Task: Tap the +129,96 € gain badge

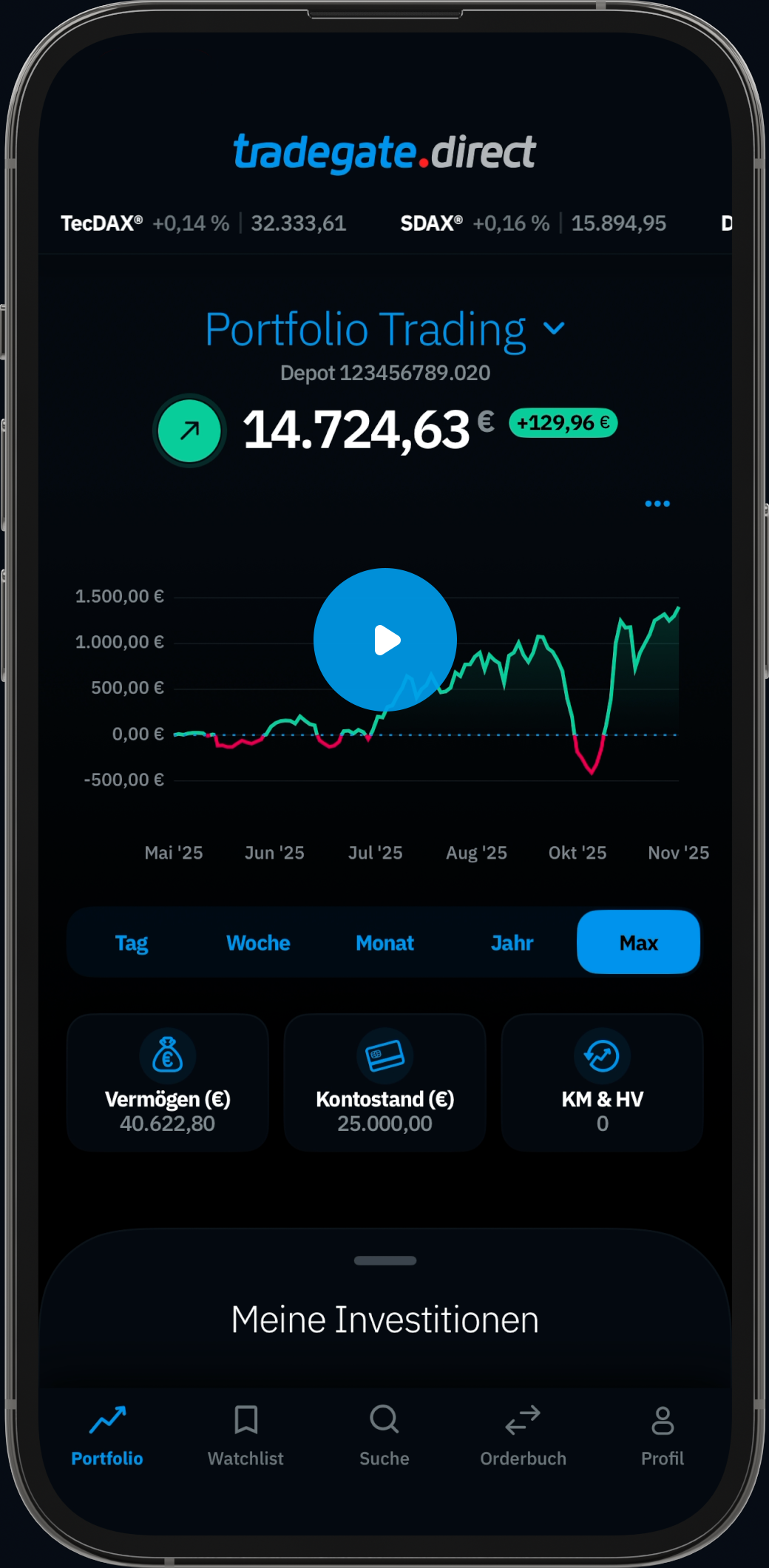Action: (563, 422)
